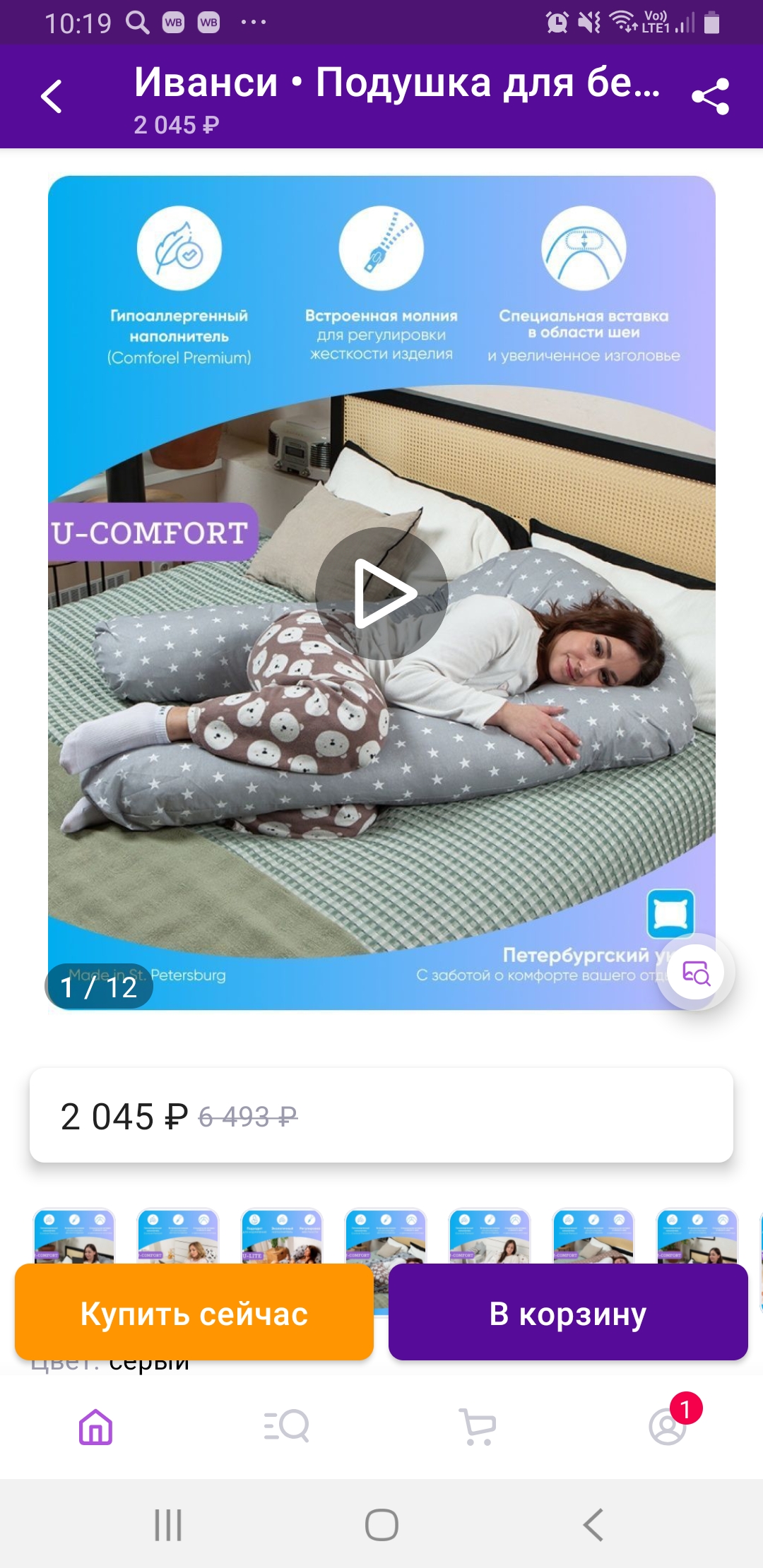Image resolution: width=763 pixels, height=1568 pixels.
Task: Tap the system recent apps button
Action: (168, 1525)
